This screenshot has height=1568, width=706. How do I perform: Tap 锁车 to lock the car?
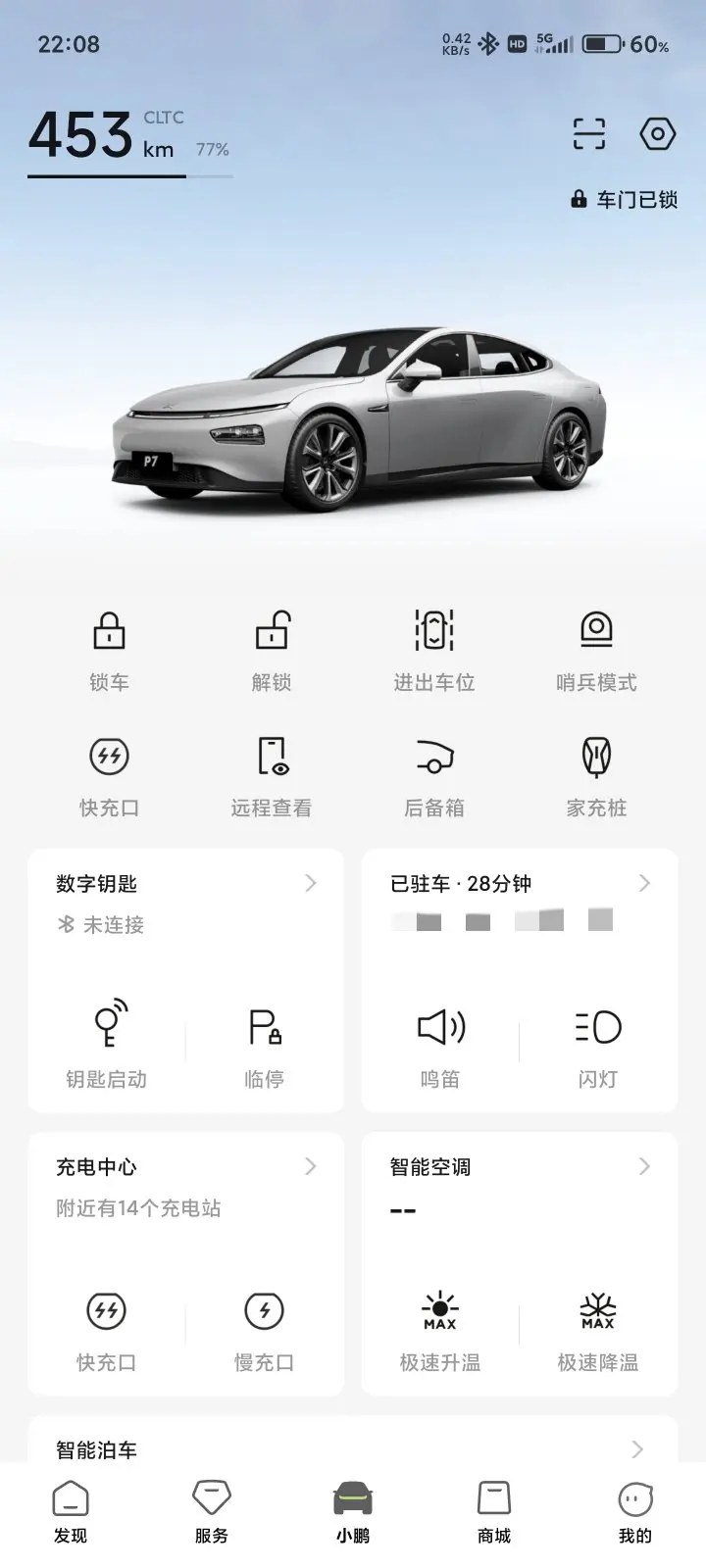click(x=109, y=651)
